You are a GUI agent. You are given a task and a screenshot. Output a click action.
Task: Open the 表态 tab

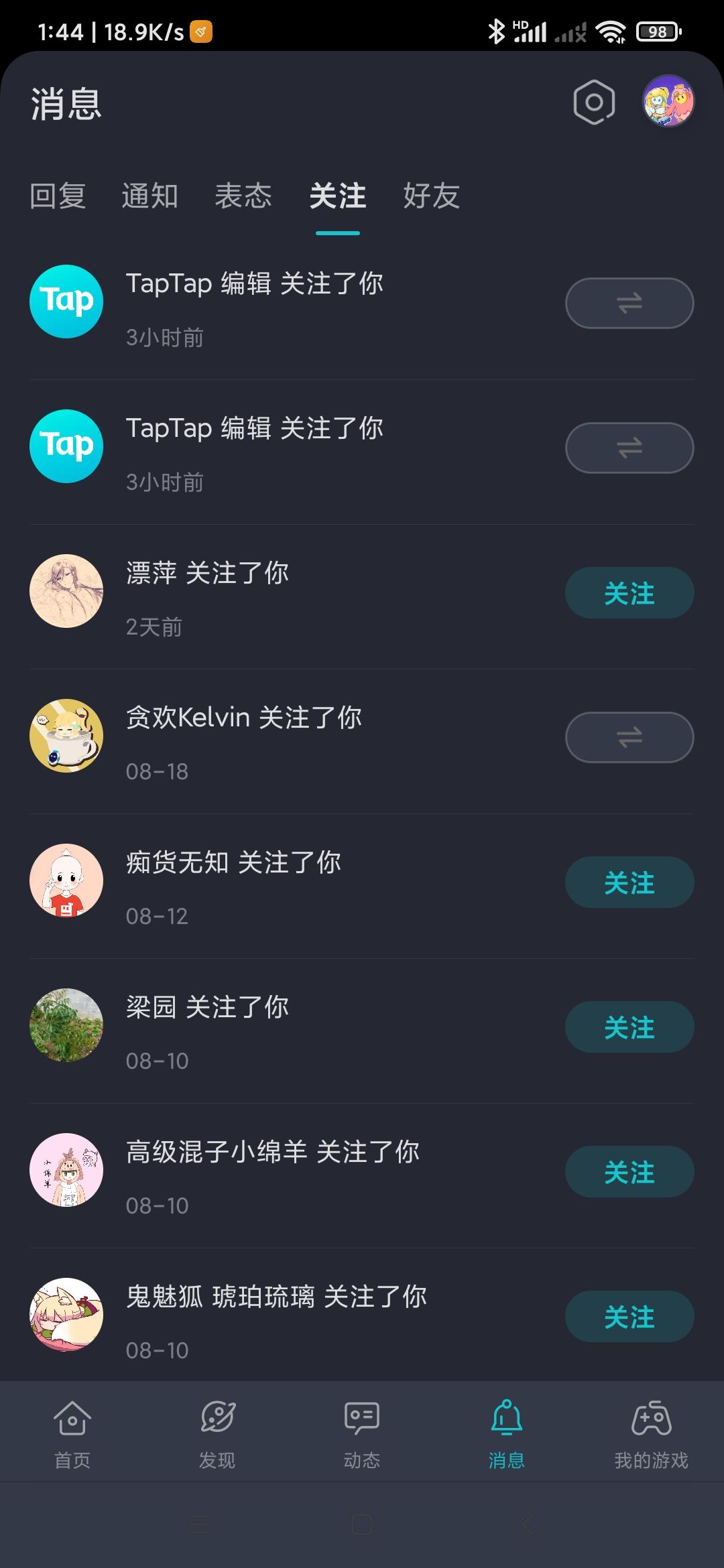pyautogui.click(x=243, y=196)
